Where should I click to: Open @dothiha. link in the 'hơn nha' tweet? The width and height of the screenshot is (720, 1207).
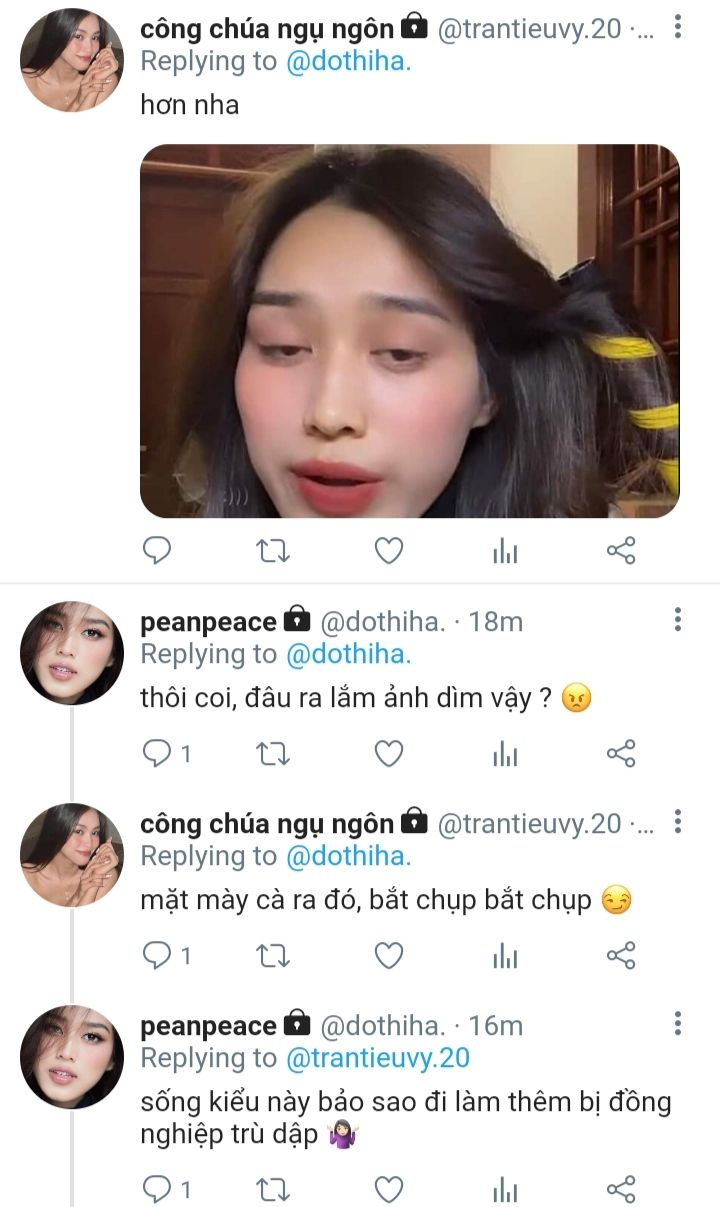[349, 61]
